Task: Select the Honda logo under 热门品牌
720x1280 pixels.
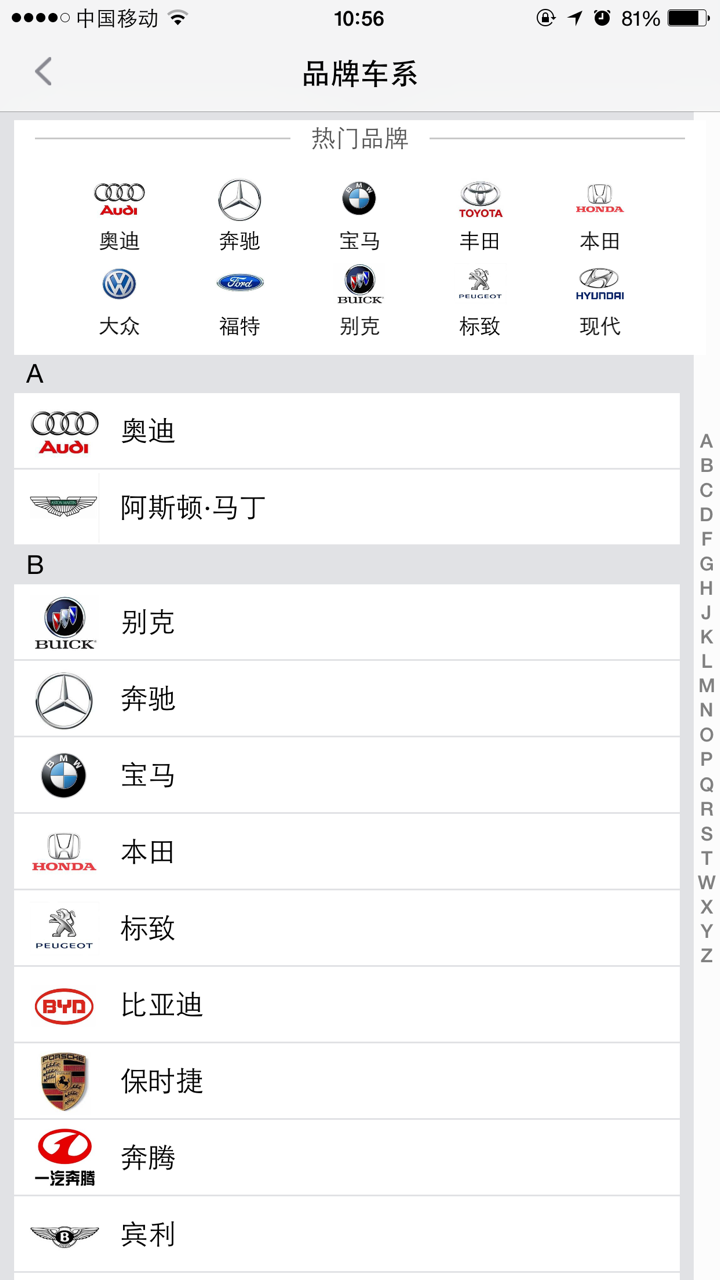Action: click(x=599, y=199)
